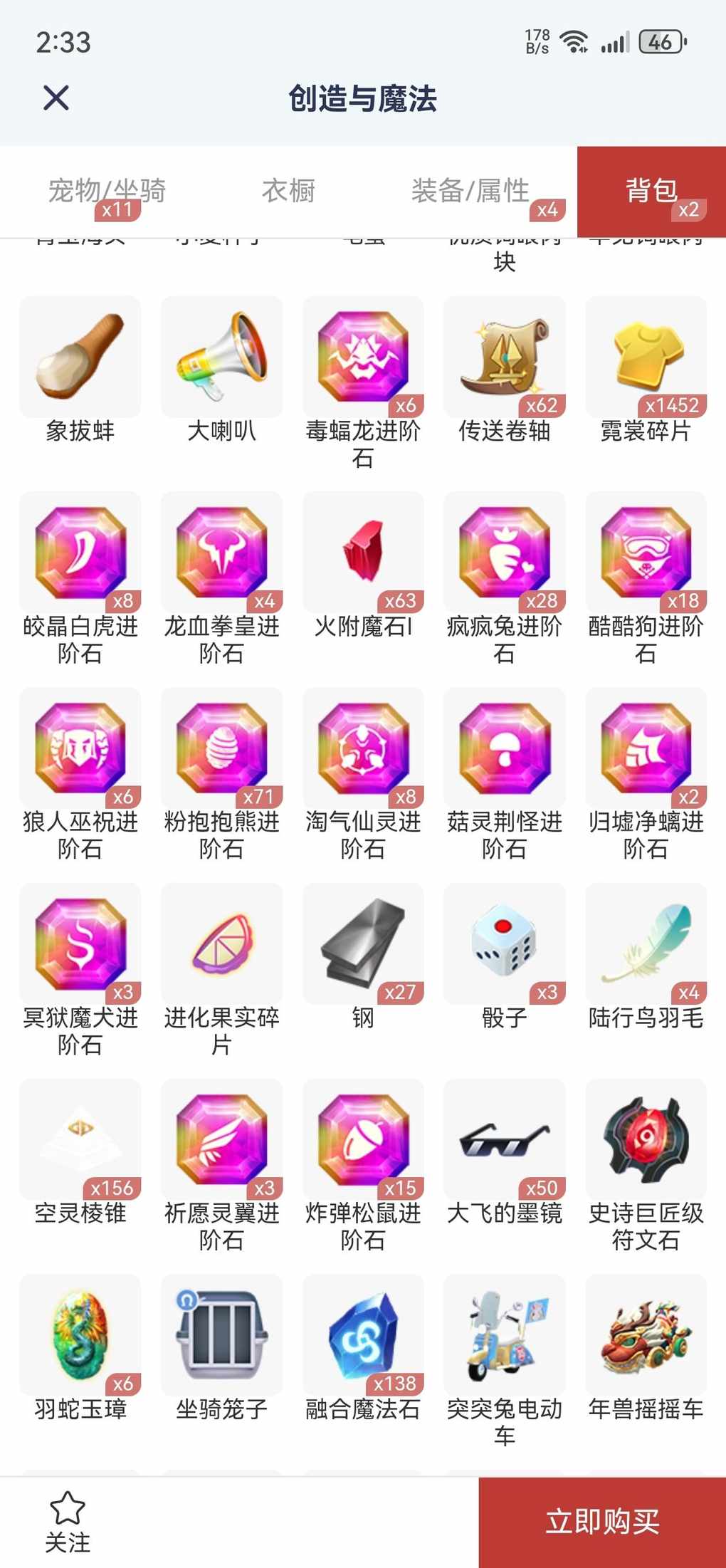Screen dimensions: 726x1568
Task: Open the 火附魔石I item
Action: pyautogui.click(x=363, y=553)
